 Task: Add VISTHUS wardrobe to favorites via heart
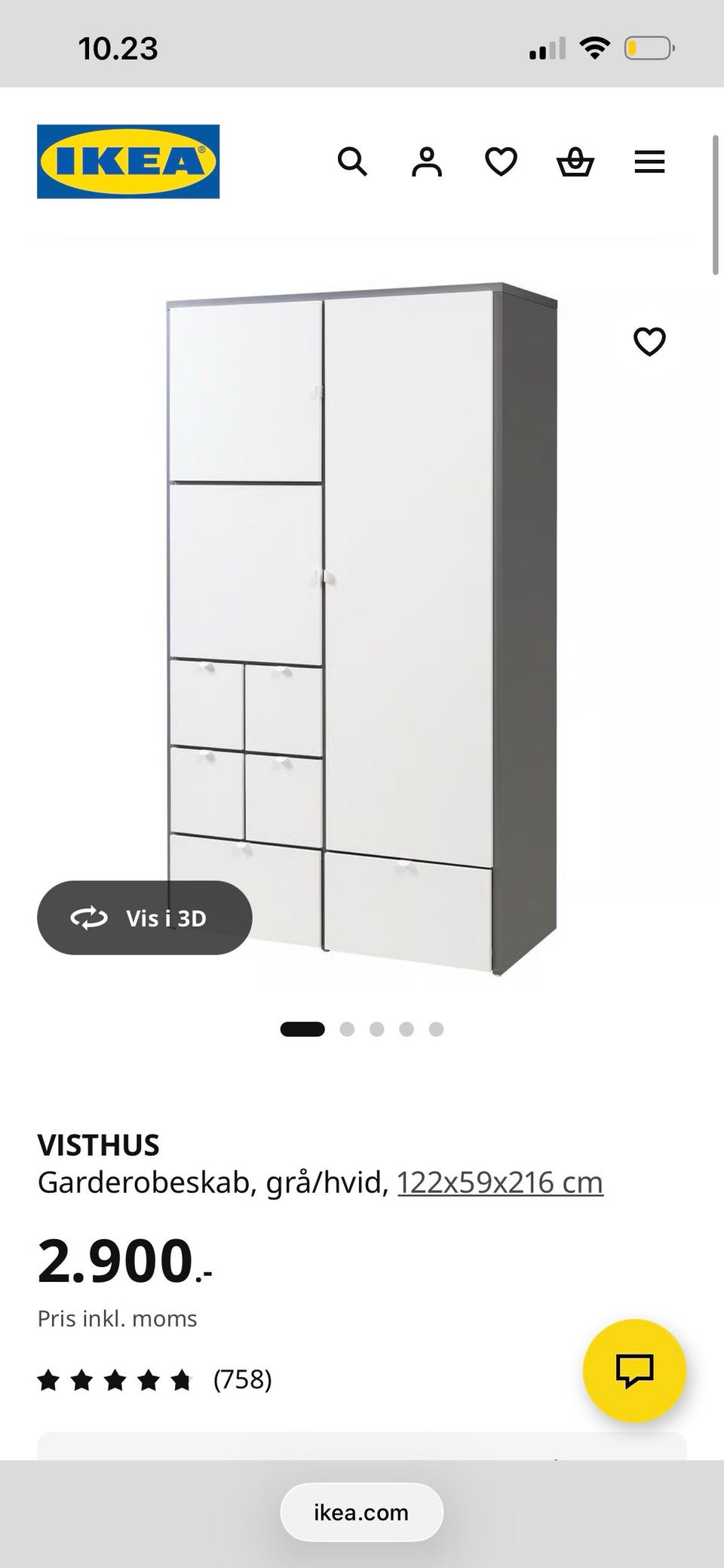click(x=649, y=342)
